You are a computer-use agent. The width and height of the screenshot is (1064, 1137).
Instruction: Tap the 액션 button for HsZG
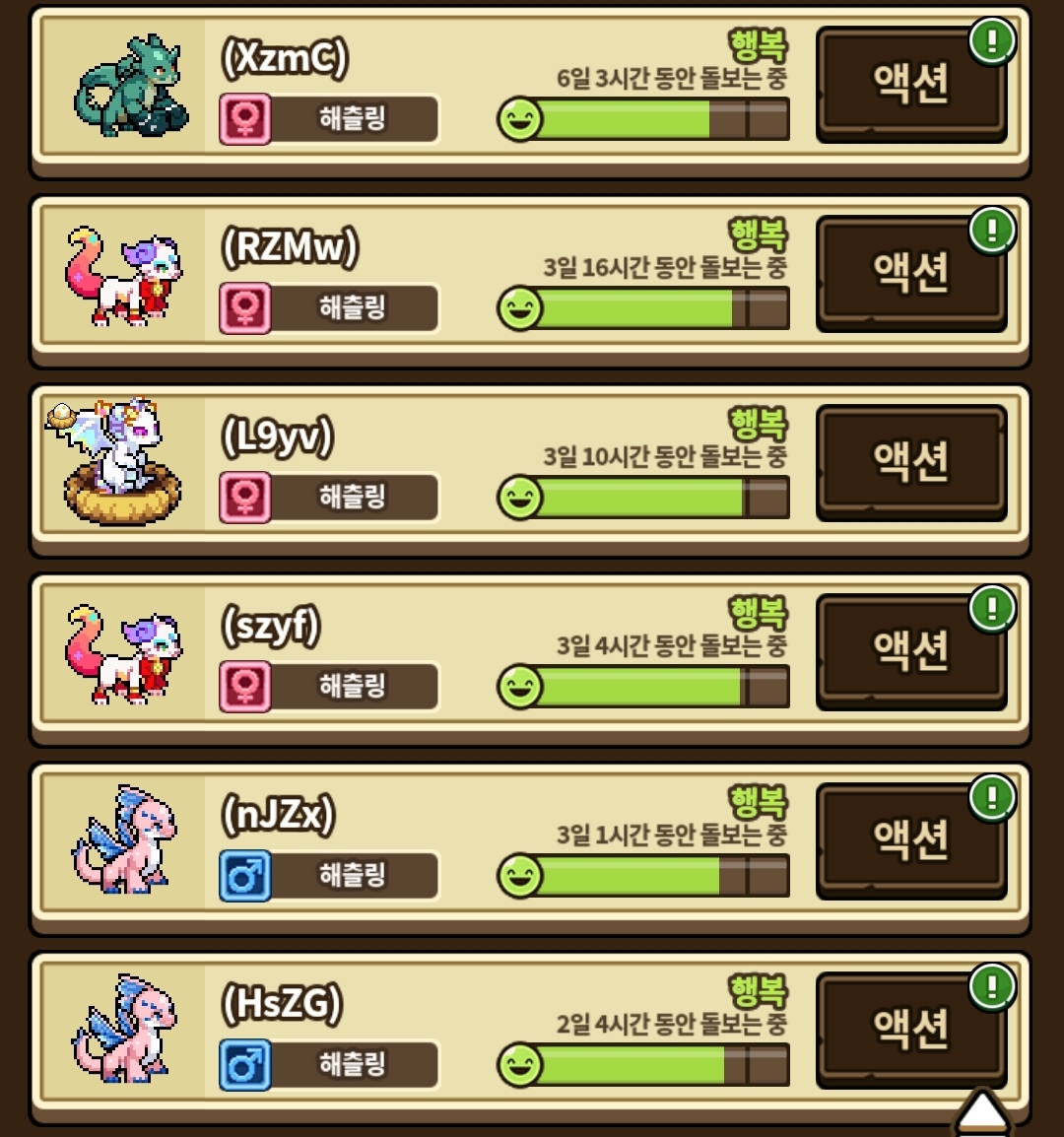coord(911,1030)
